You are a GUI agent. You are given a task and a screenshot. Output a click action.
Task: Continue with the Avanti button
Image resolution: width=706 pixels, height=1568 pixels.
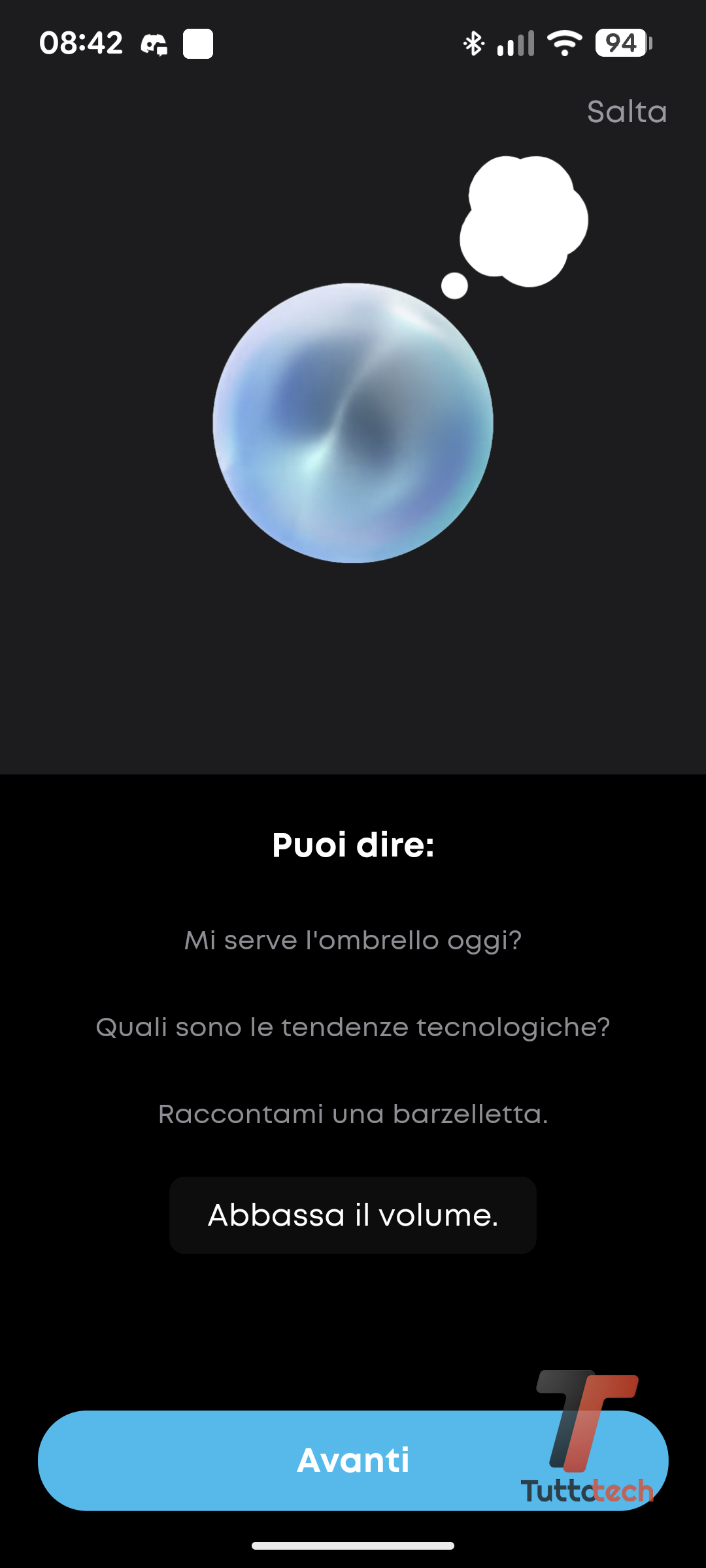pos(353,1460)
